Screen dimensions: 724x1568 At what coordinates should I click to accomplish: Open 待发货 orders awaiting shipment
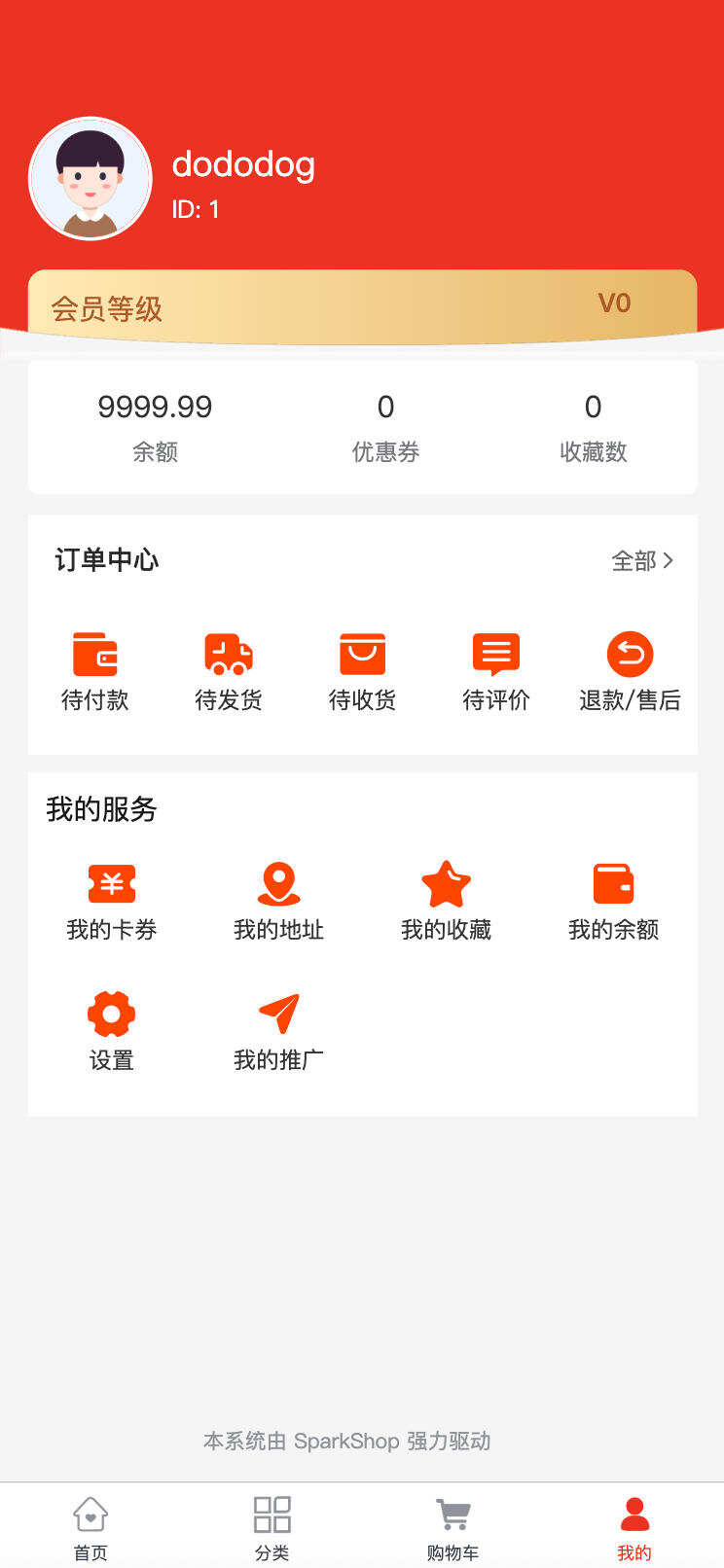228,666
